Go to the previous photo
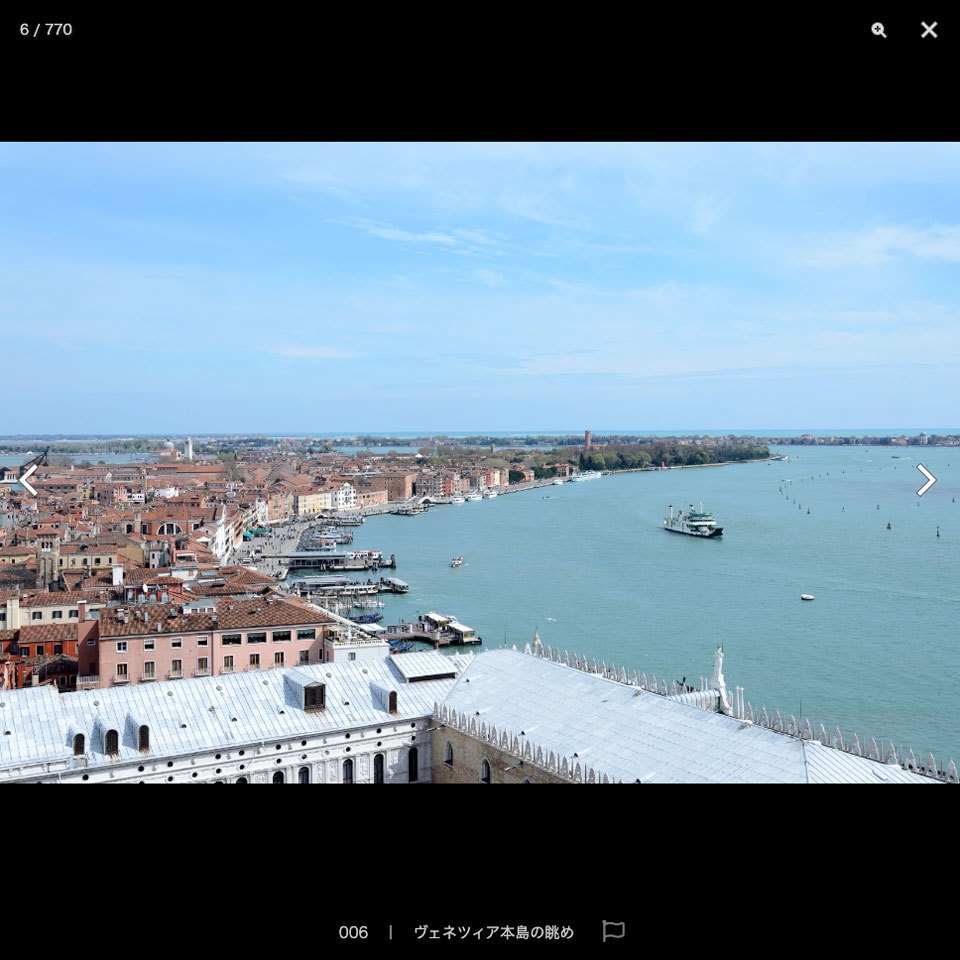The image size is (960, 960). pos(28,480)
